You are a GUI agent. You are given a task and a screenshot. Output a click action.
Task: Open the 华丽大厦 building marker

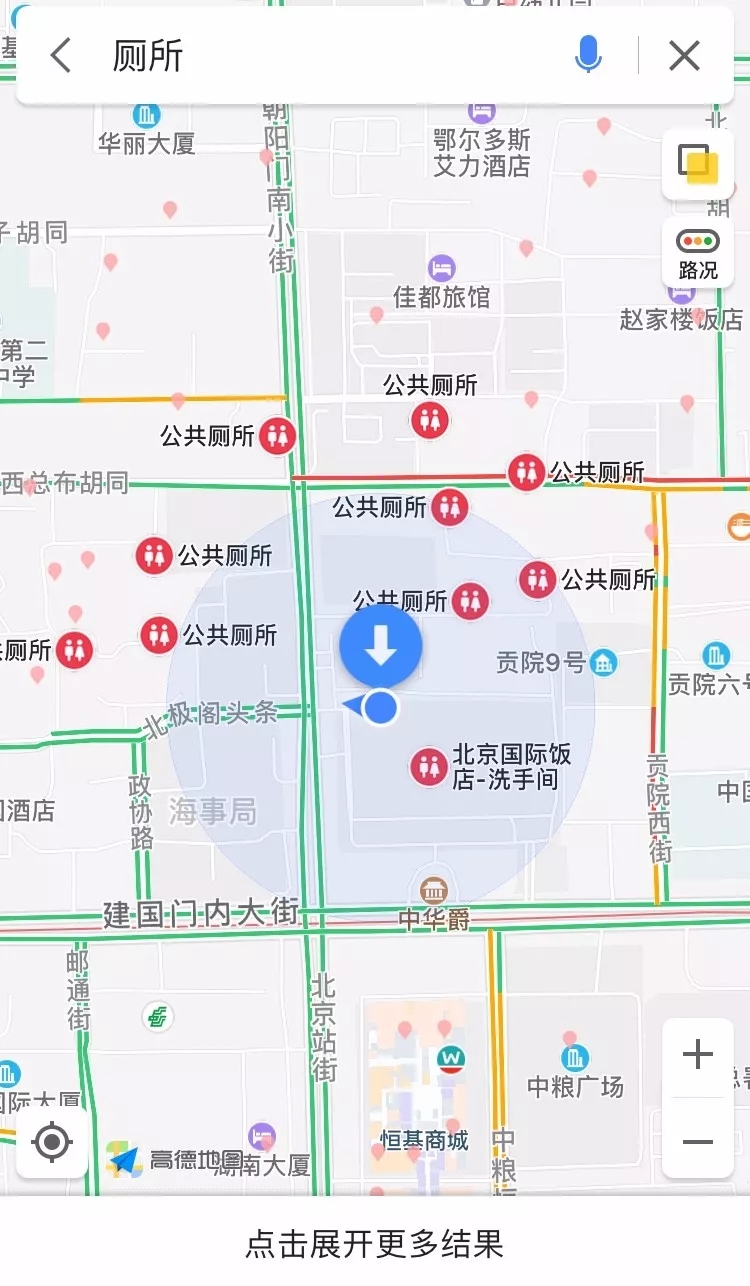click(x=147, y=116)
